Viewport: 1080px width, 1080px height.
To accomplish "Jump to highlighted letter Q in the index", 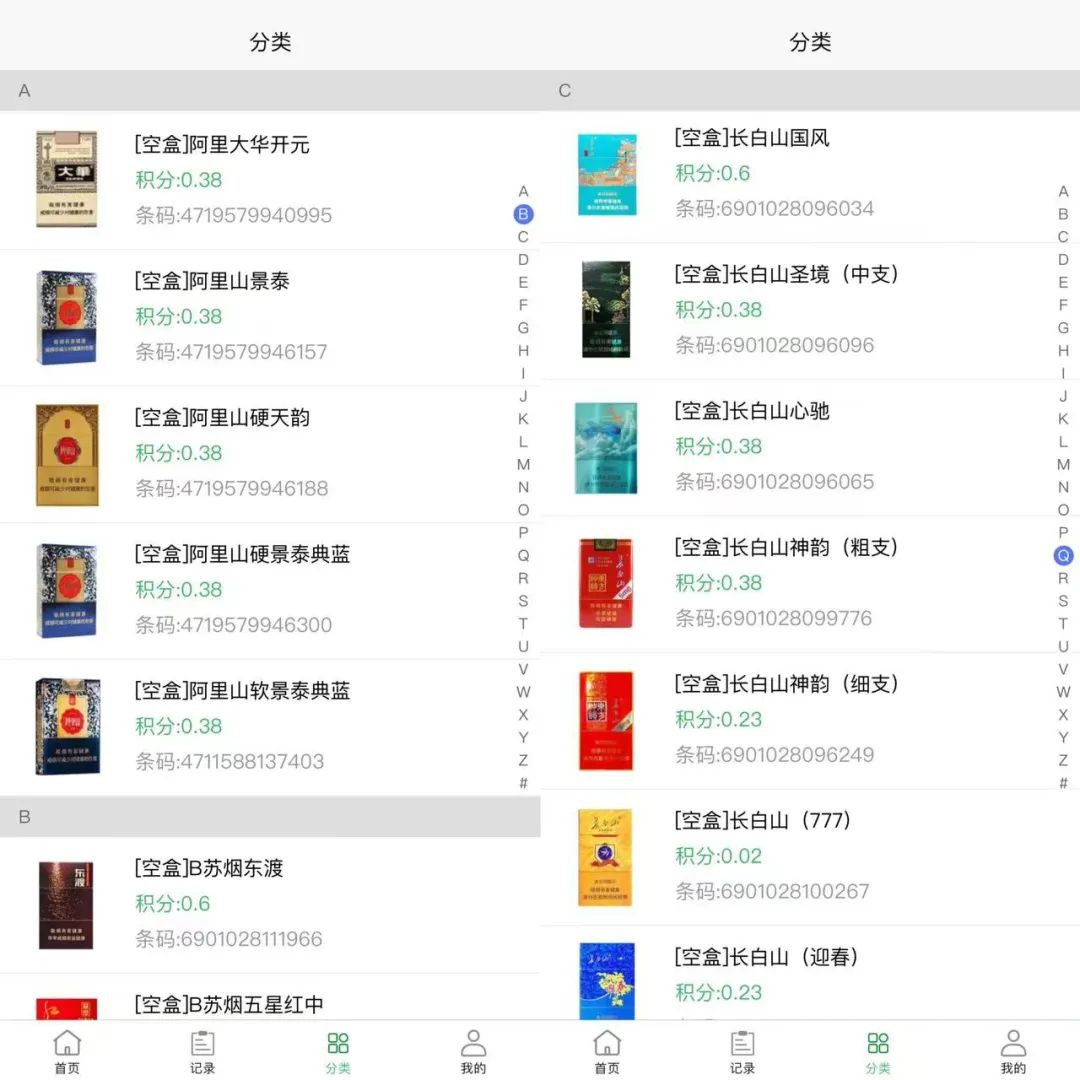I will [1063, 556].
